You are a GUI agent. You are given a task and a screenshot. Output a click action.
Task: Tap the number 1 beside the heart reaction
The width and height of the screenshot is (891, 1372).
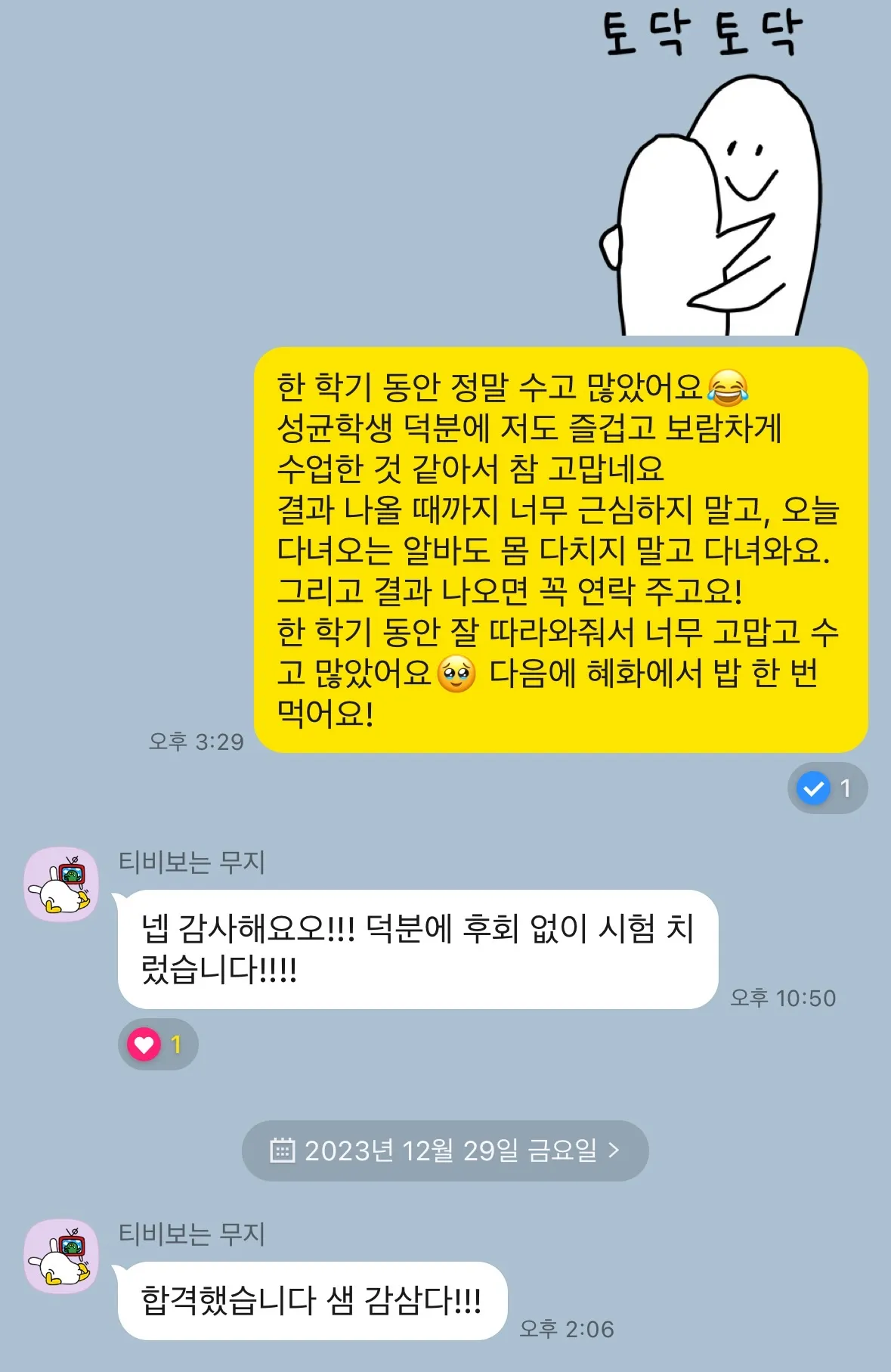click(x=175, y=1045)
